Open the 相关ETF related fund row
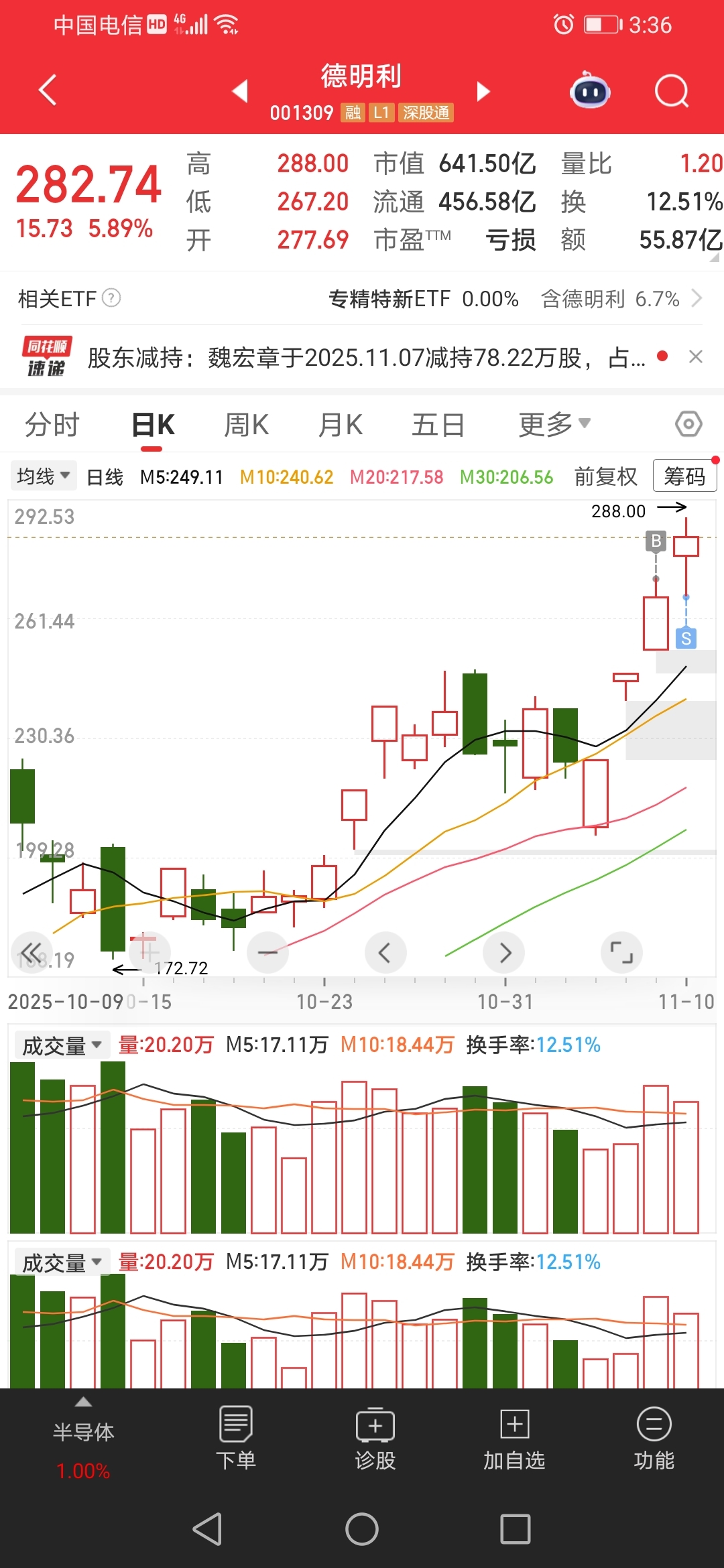The height and width of the screenshot is (1568, 724). pyautogui.click(x=362, y=298)
